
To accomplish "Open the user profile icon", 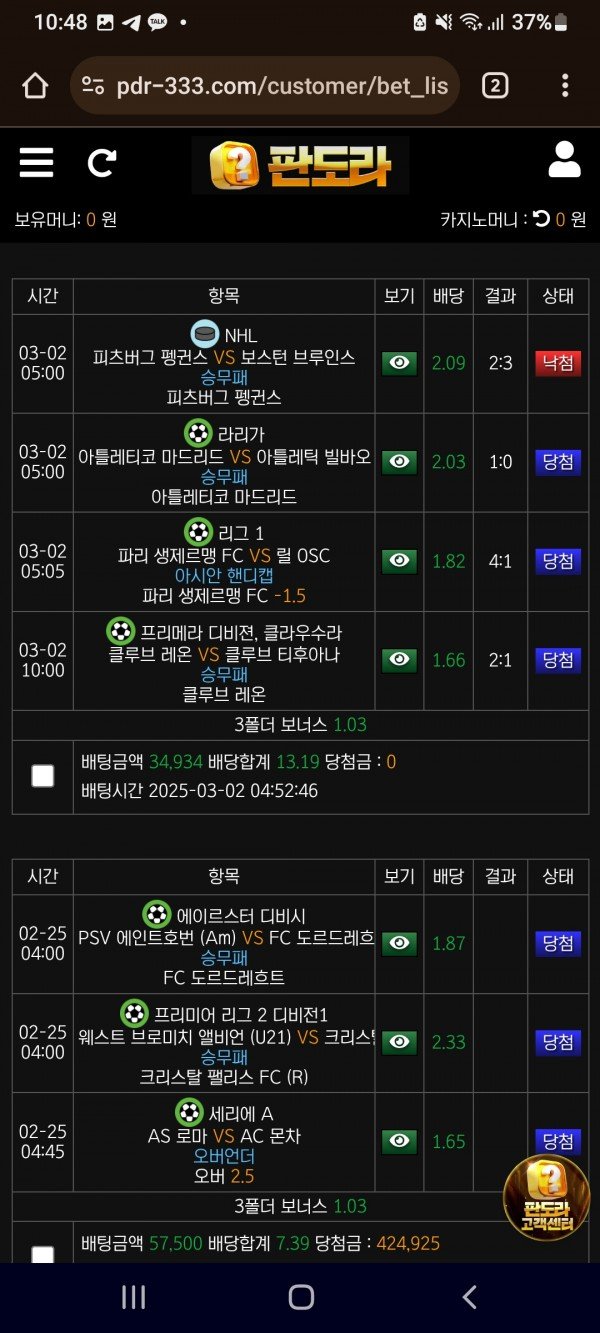I will (564, 160).
